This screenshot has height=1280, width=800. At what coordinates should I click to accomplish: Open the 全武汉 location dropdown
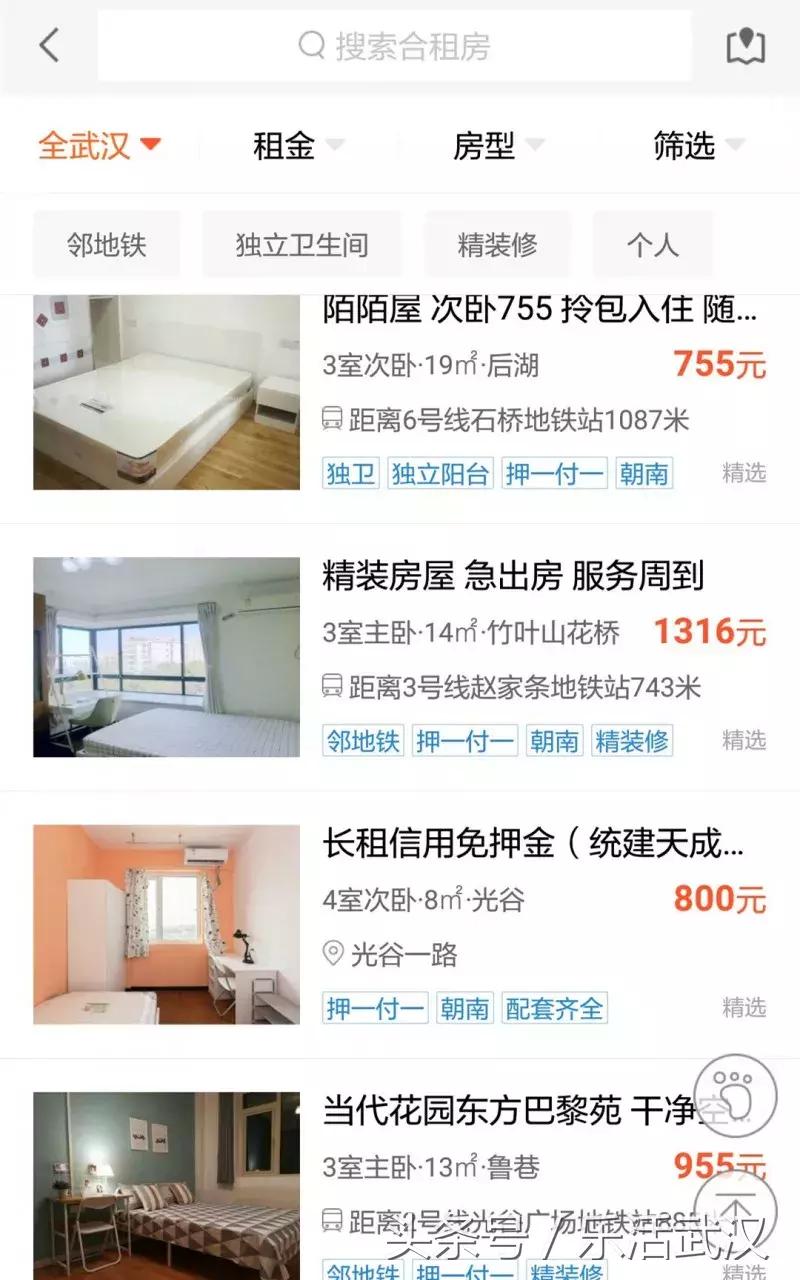[x=91, y=145]
